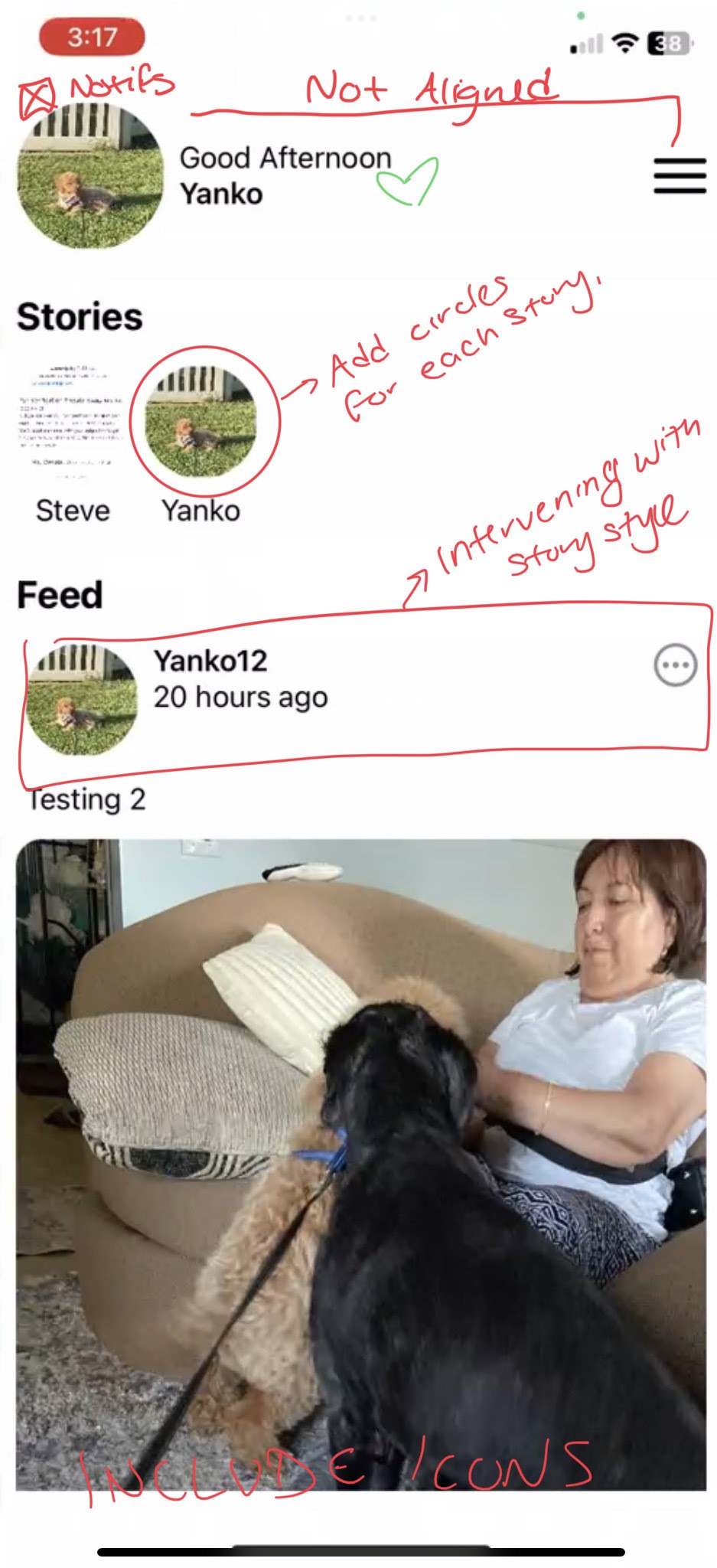Viewport: 717px width, 1568px height.
Task: Open more options on Yanko12's post
Action: point(675,665)
